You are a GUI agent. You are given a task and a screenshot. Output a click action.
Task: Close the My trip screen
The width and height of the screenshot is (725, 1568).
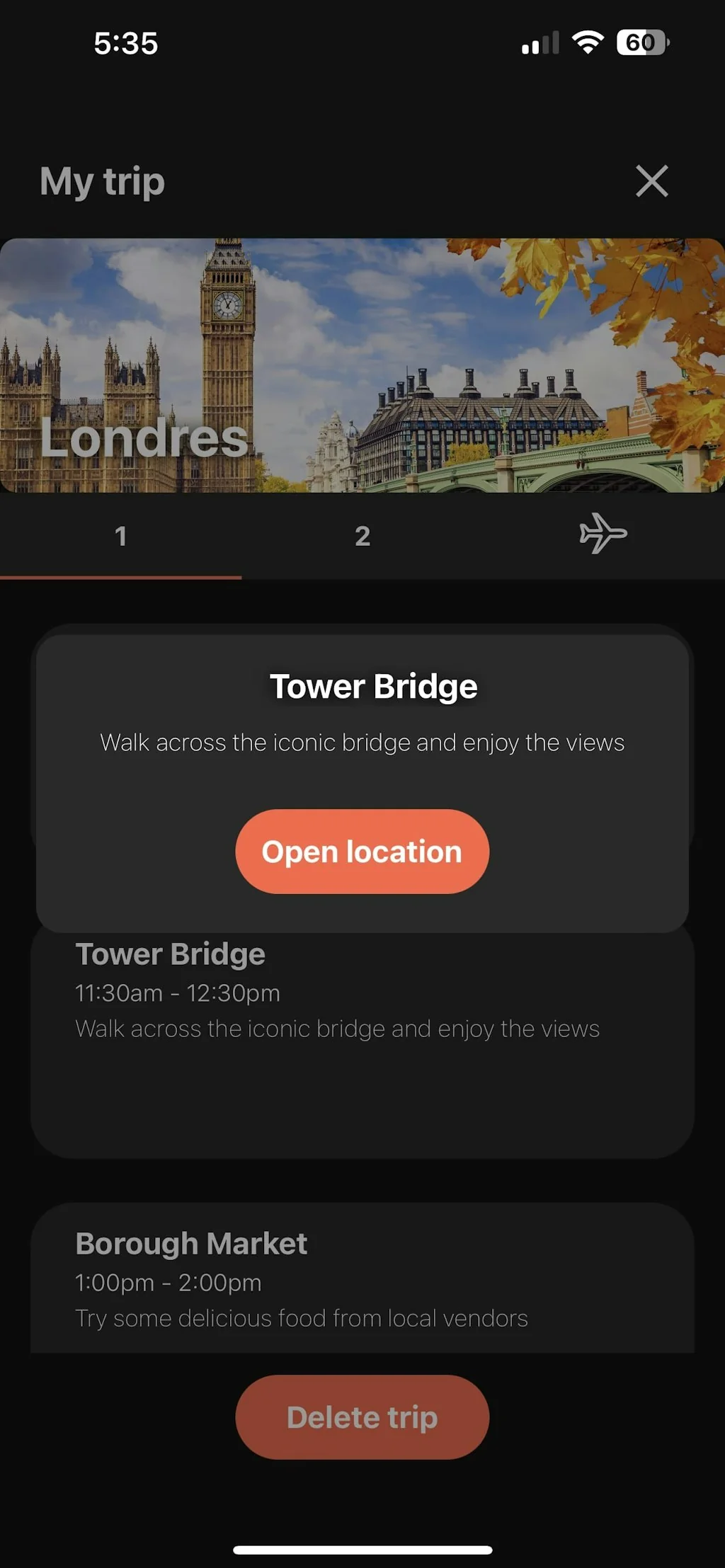click(x=651, y=182)
